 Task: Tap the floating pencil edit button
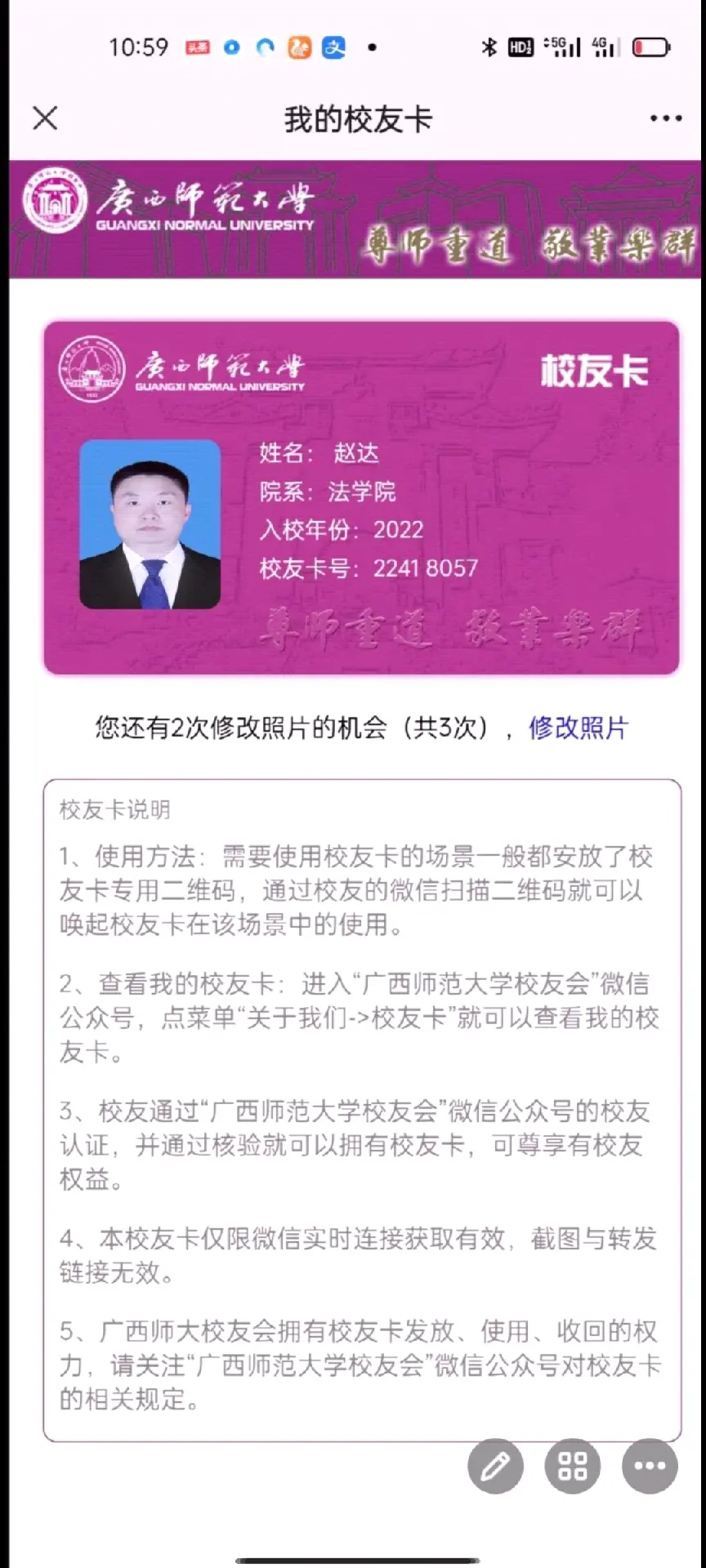[495, 1466]
